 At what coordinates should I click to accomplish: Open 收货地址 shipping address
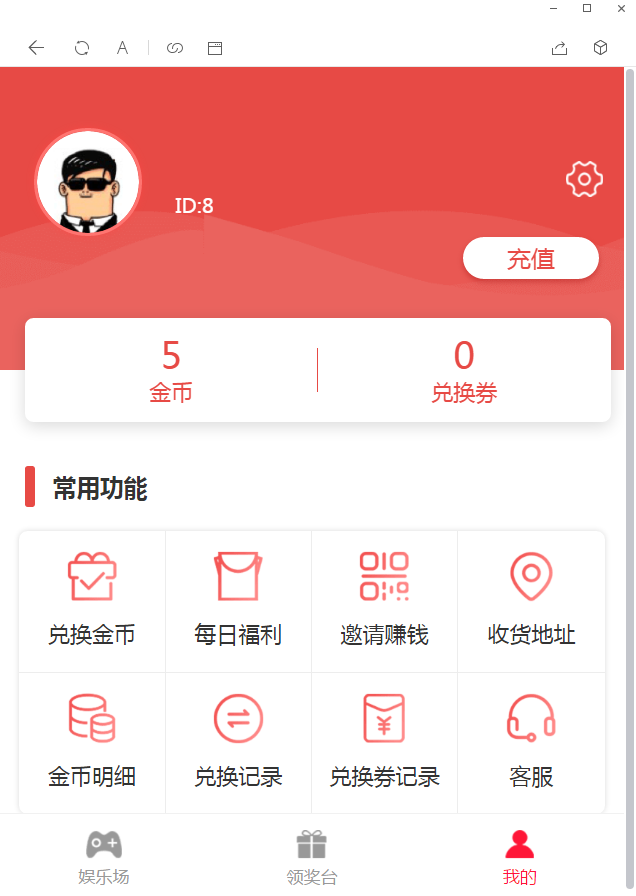coord(531,600)
